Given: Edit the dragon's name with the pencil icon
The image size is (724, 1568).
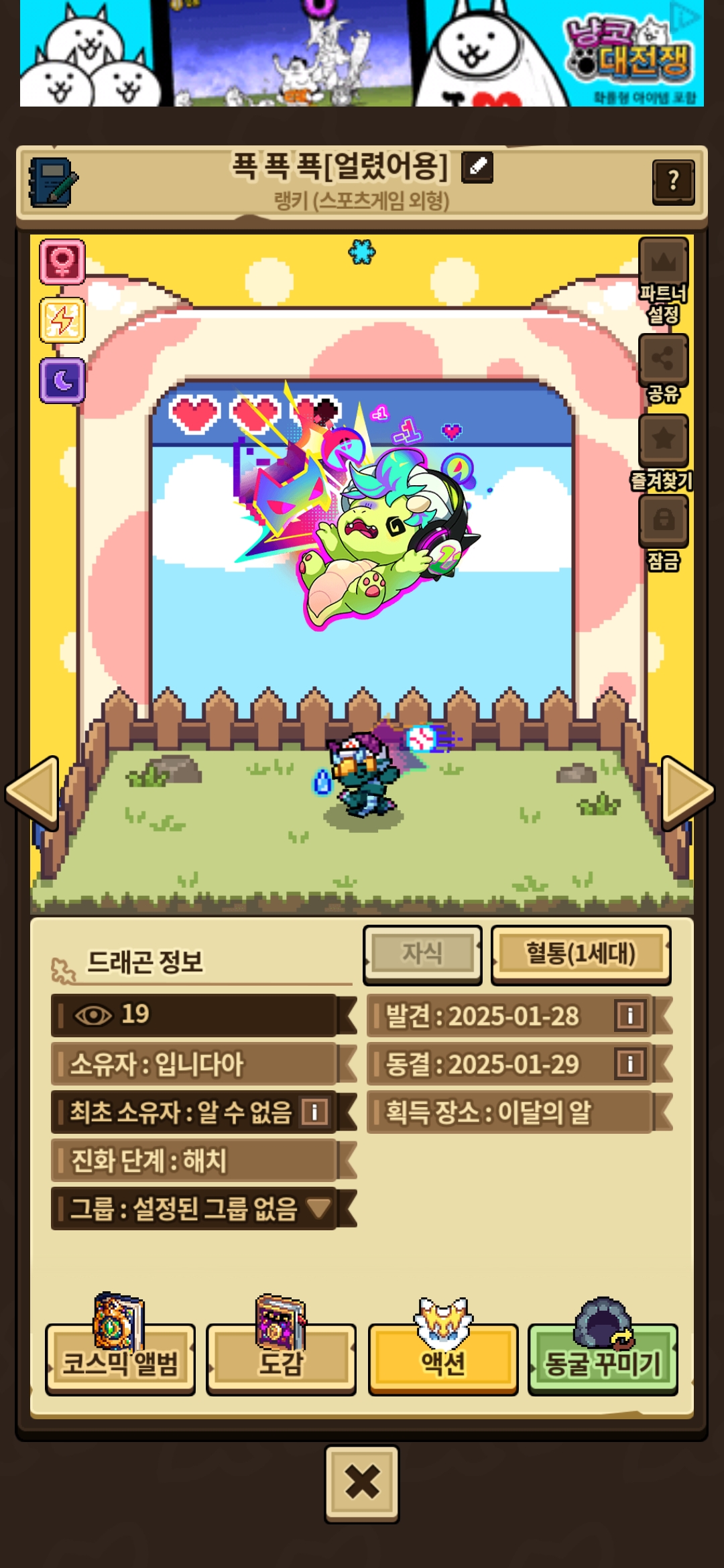Looking at the screenshot, I should pos(477,167).
